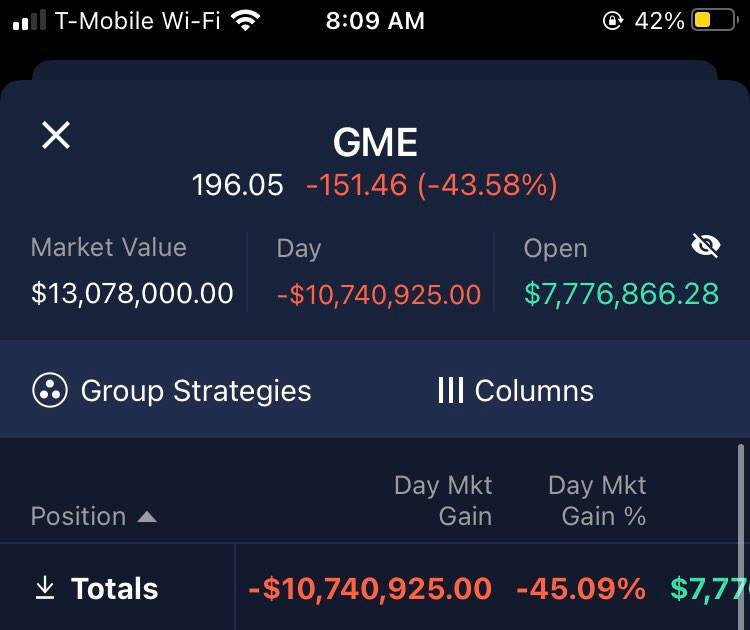Sort by Day Mkt Gain column
750x630 pixels.
tap(443, 500)
